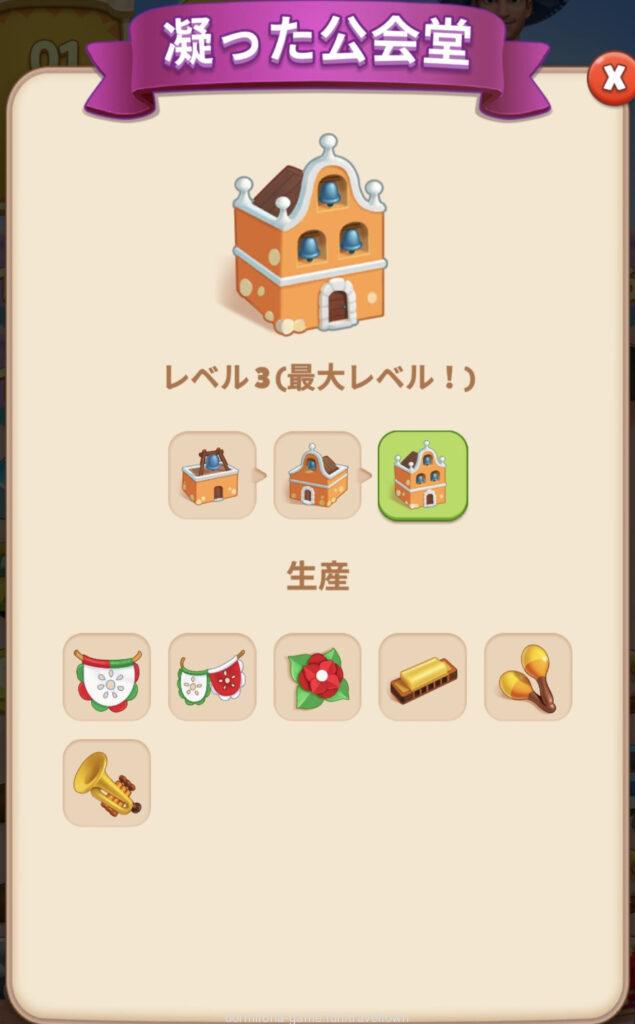This screenshot has width=635, height=1024.
Task: Open the harmonica item
Action: pyautogui.click(x=422, y=677)
